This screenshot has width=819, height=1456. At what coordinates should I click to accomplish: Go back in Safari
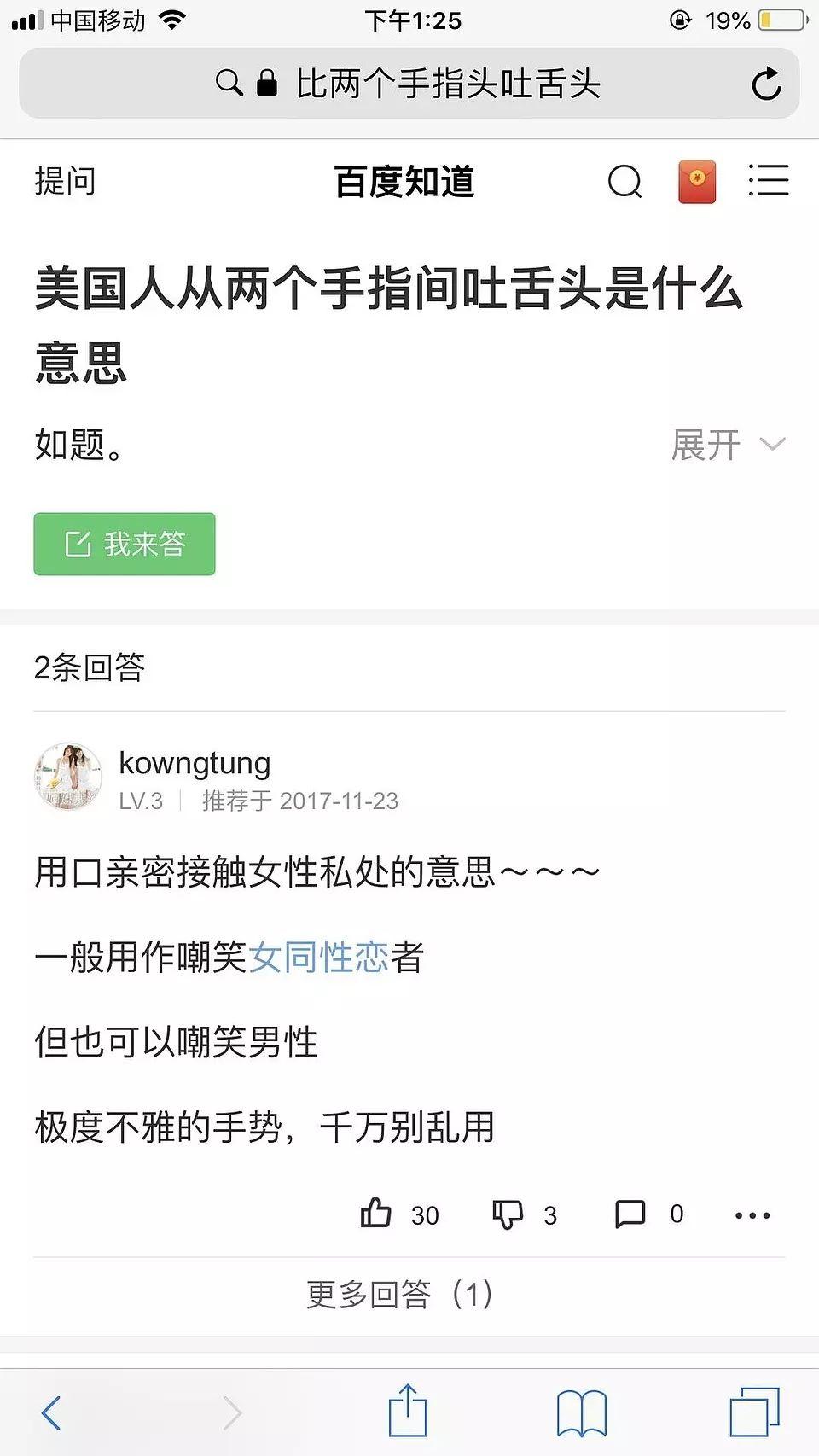pos(52,1412)
